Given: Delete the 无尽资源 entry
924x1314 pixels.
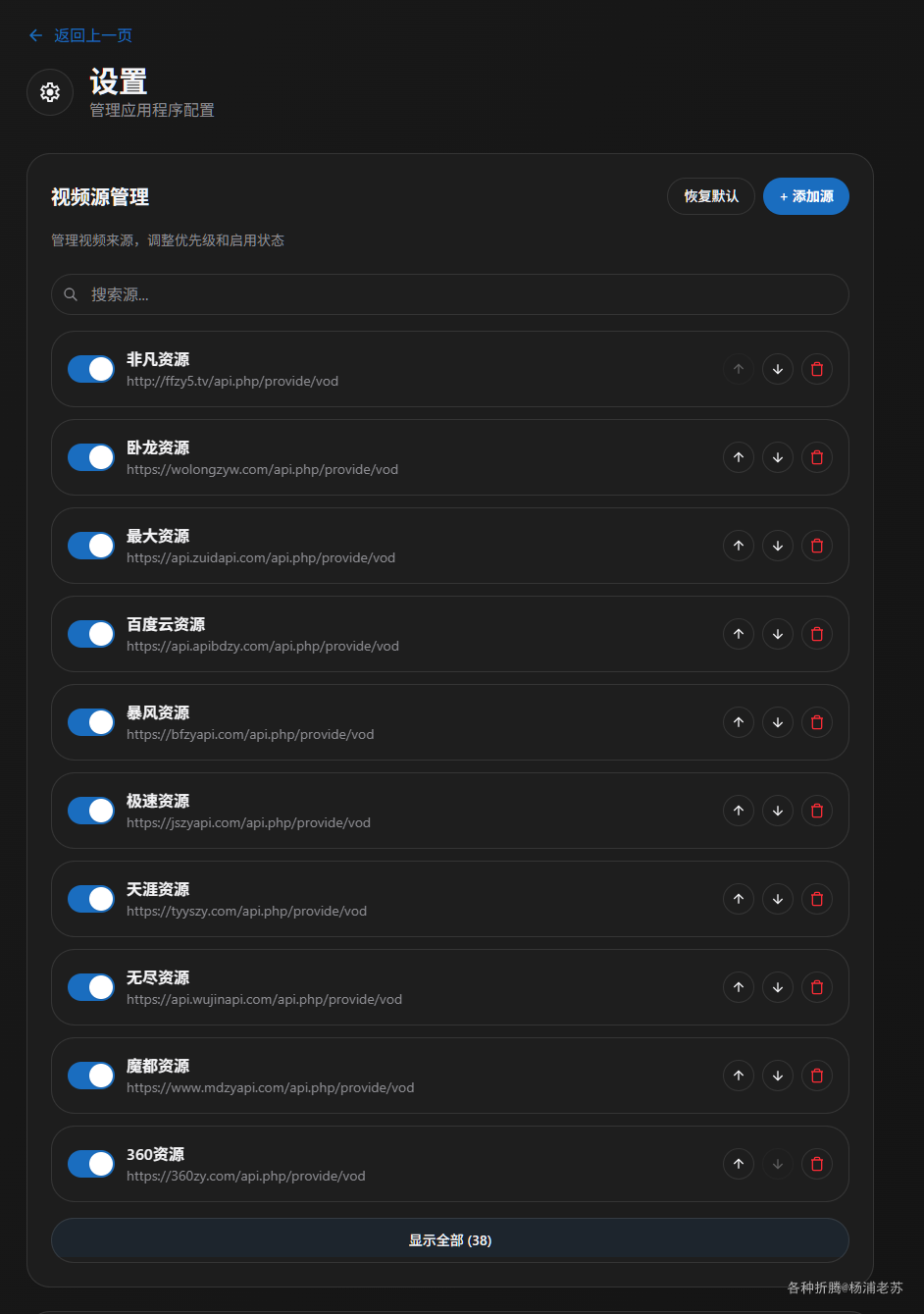Looking at the screenshot, I should pyautogui.click(x=817, y=987).
